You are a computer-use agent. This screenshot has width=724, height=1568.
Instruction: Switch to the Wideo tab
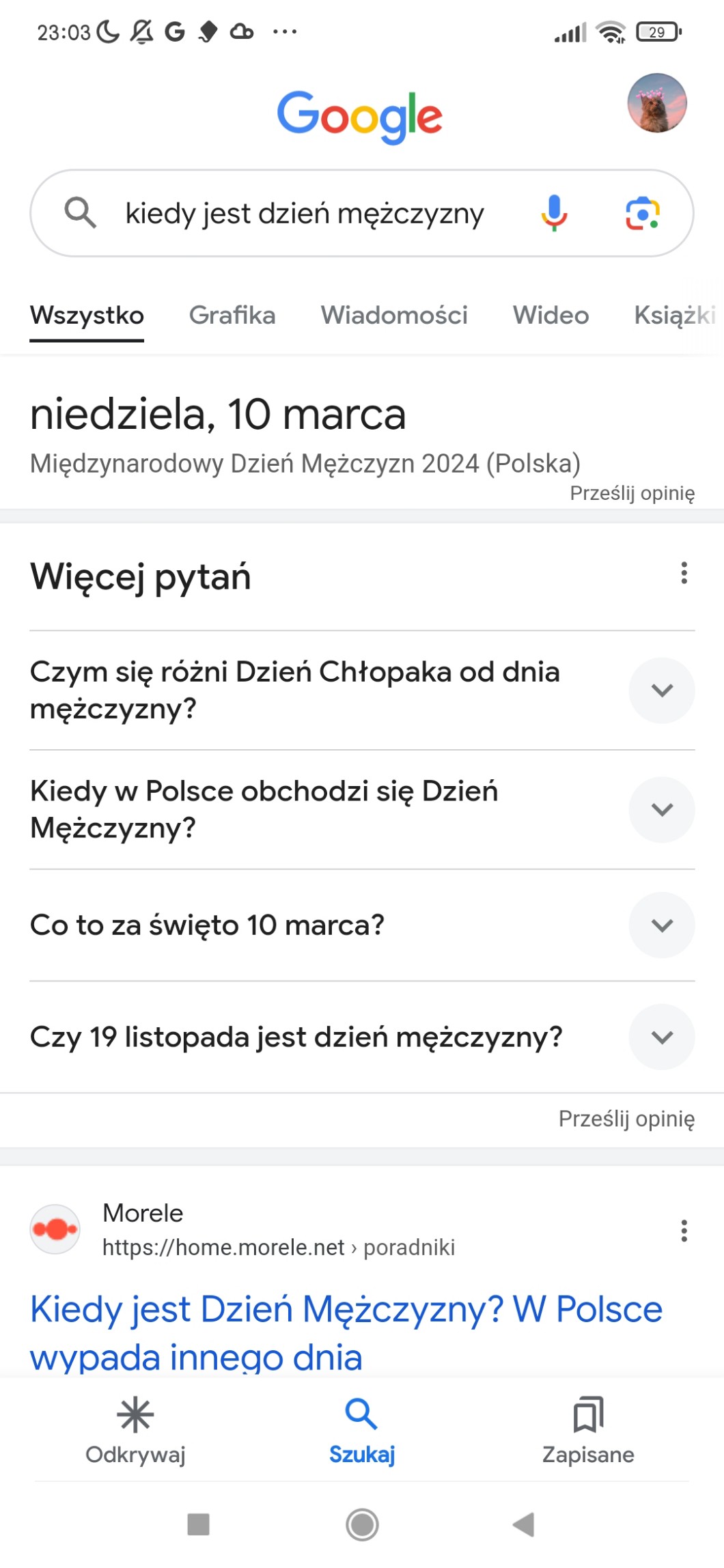[551, 316]
